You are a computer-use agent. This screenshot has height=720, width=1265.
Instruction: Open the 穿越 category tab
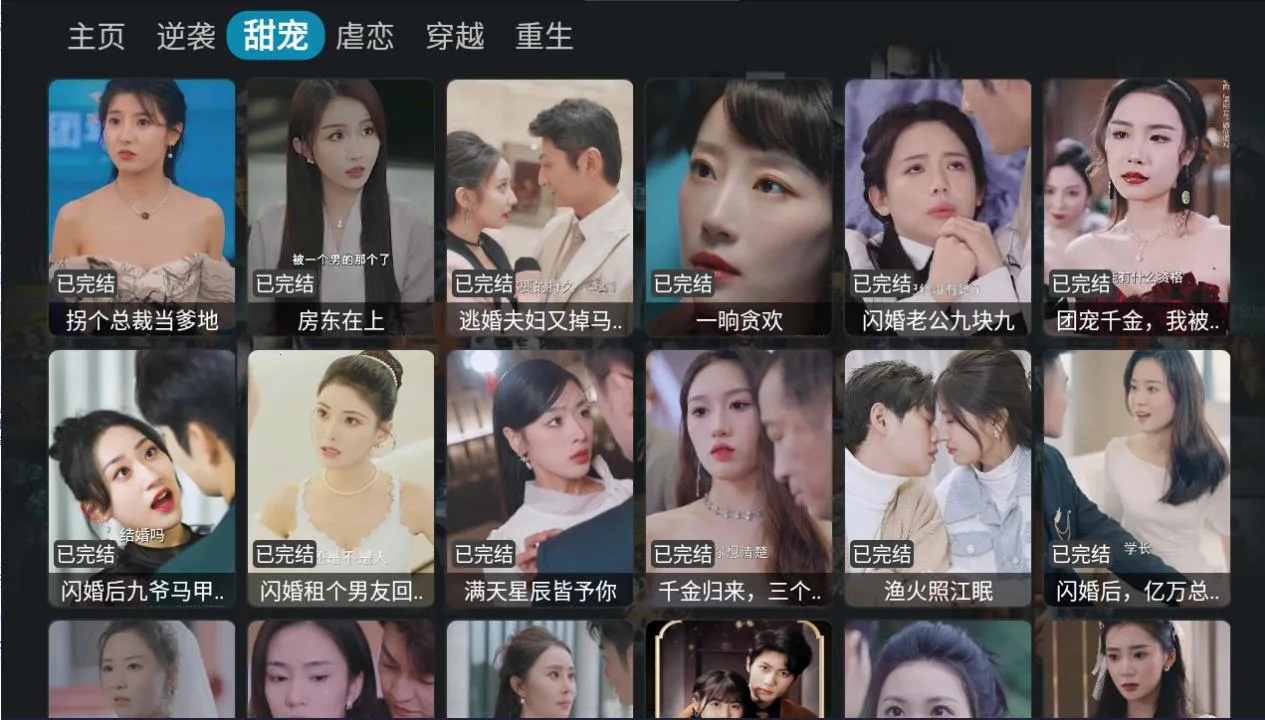pyautogui.click(x=455, y=37)
